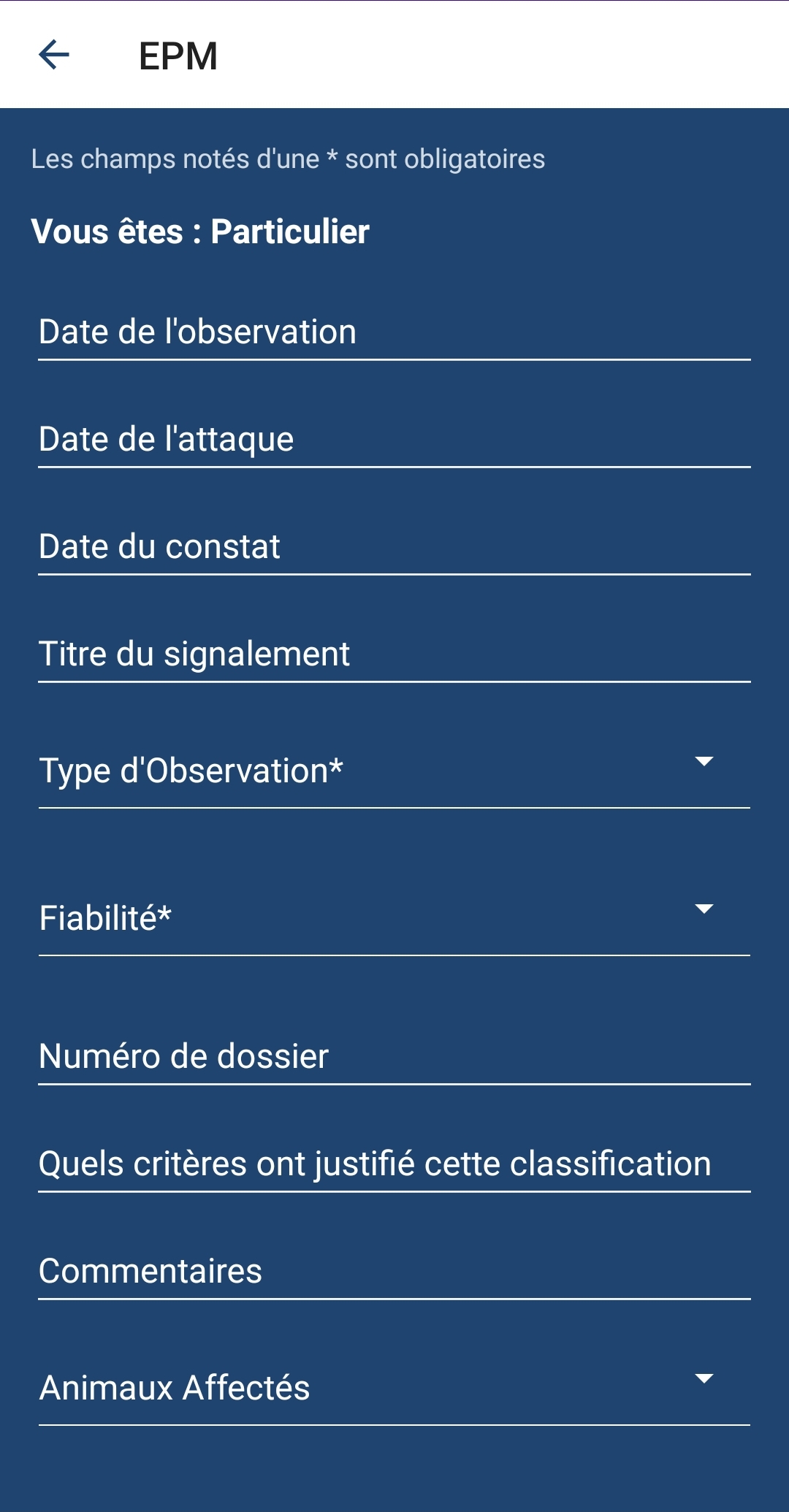Viewport: 789px width, 1512px height.
Task: Select the Date de l'attaque field
Action: 394,440
